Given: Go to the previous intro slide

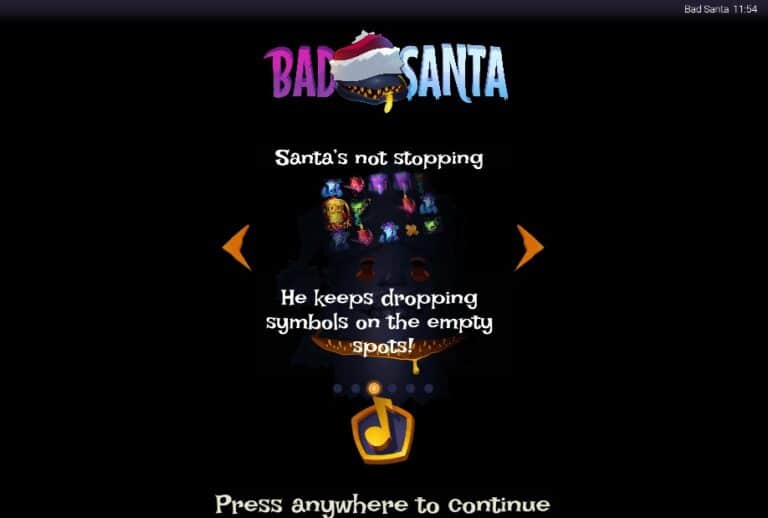Looking at the screenshot, I should 237,247.
